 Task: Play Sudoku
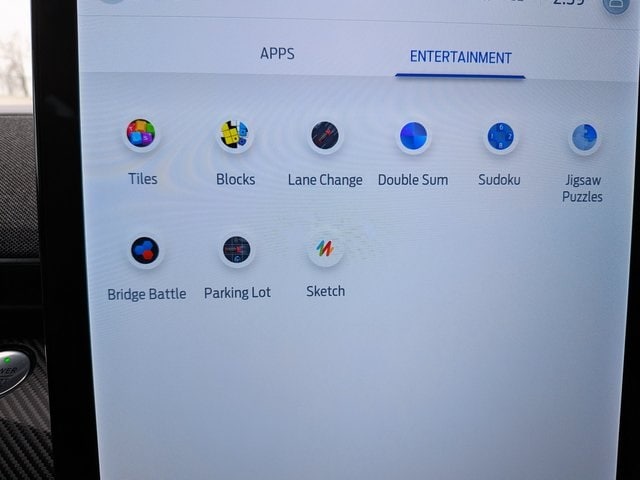(499, 136)
